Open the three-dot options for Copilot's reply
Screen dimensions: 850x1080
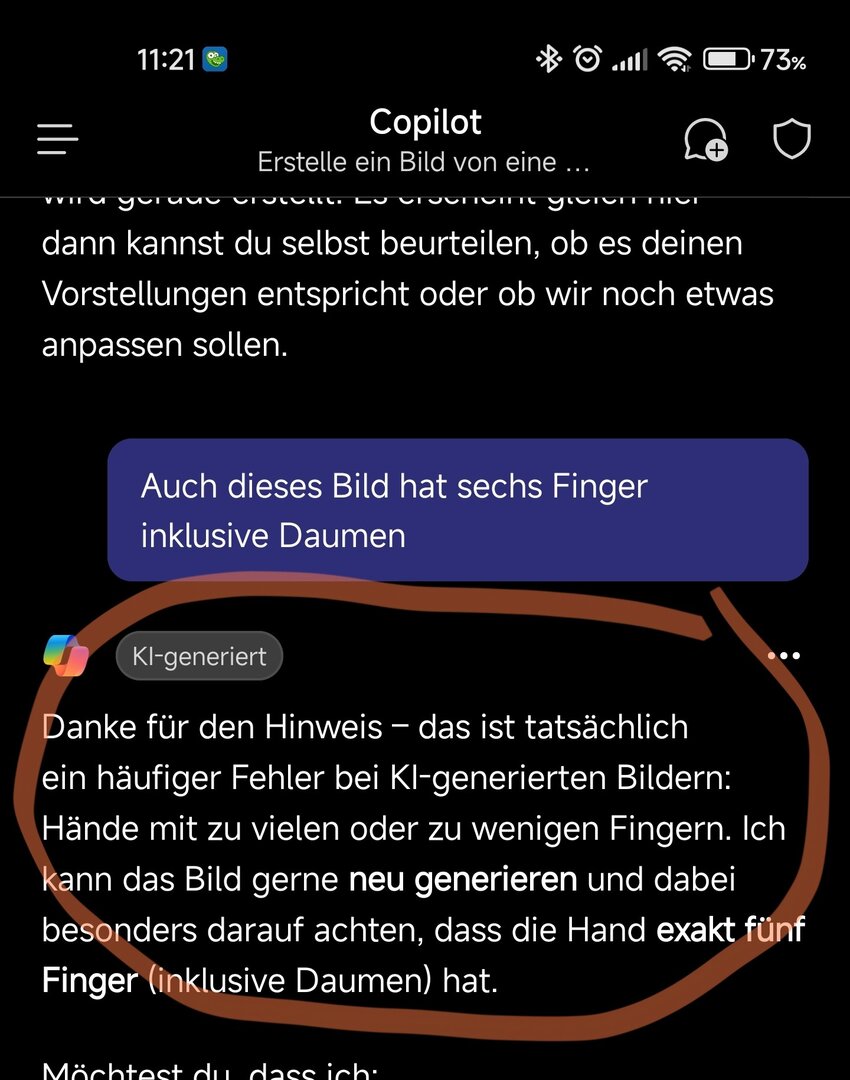click(783, 656)
